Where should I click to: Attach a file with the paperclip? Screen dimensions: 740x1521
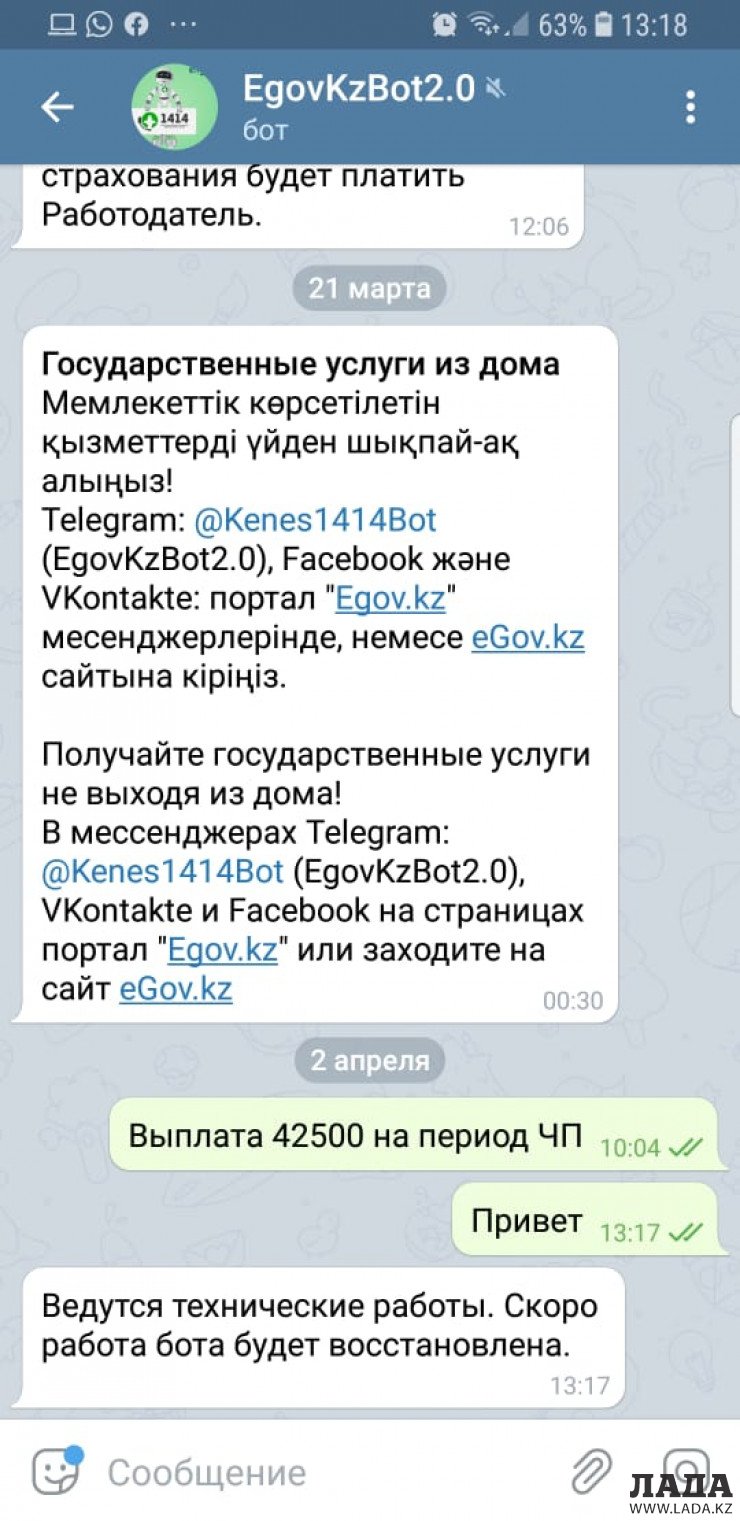(591, 1471)
